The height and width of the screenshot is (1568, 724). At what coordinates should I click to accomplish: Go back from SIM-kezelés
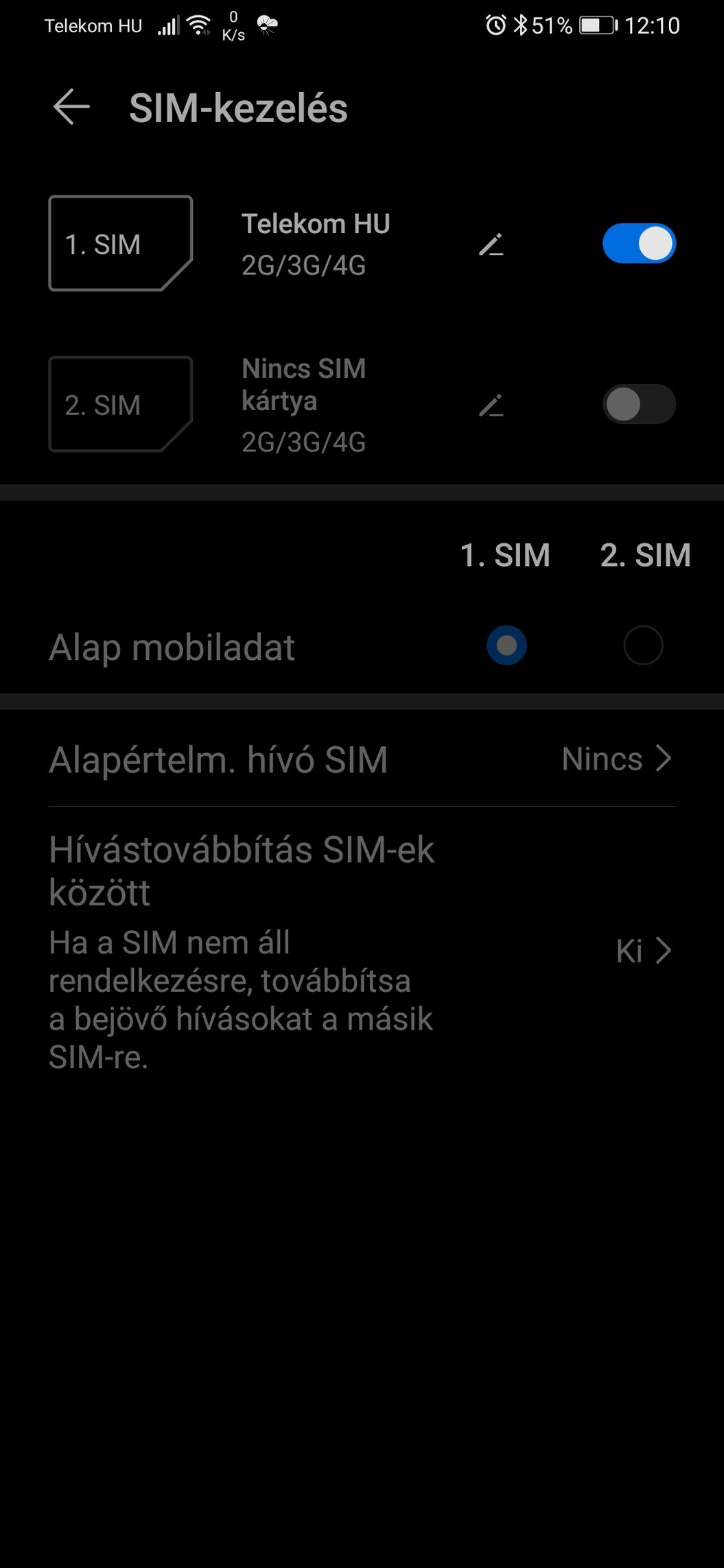click(x=71, y=108)
